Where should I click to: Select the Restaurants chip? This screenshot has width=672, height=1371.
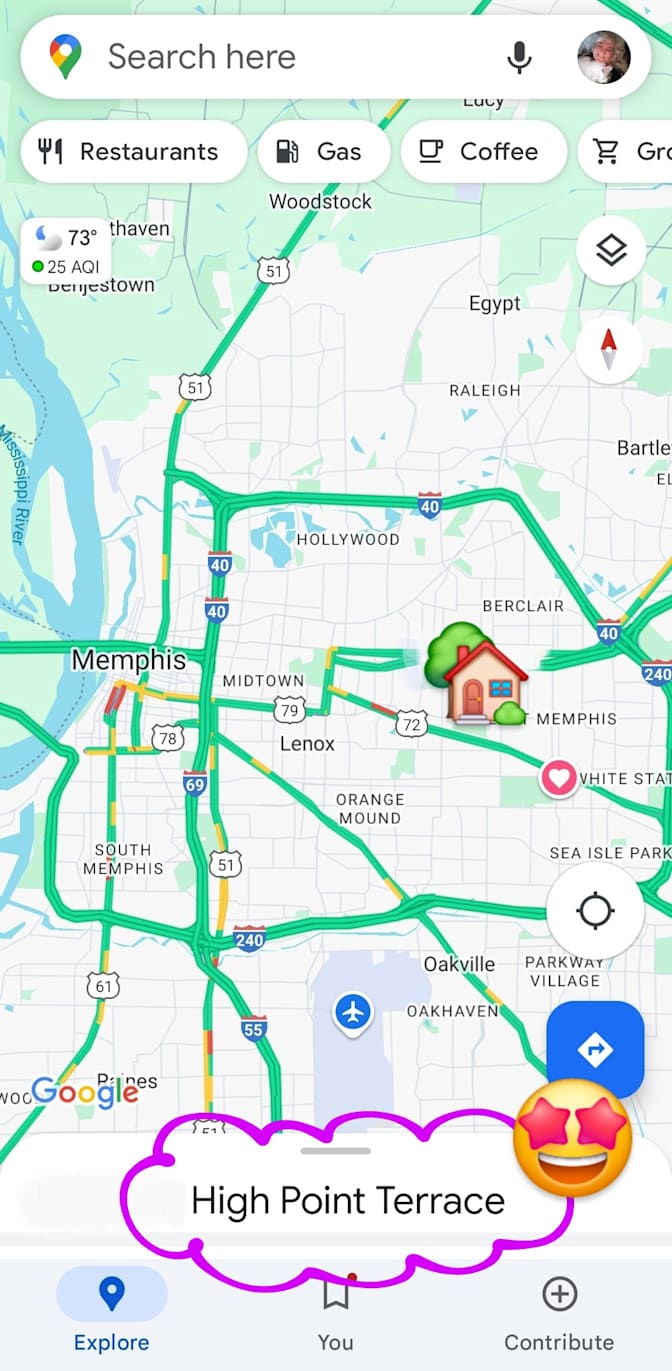(133, 152)
